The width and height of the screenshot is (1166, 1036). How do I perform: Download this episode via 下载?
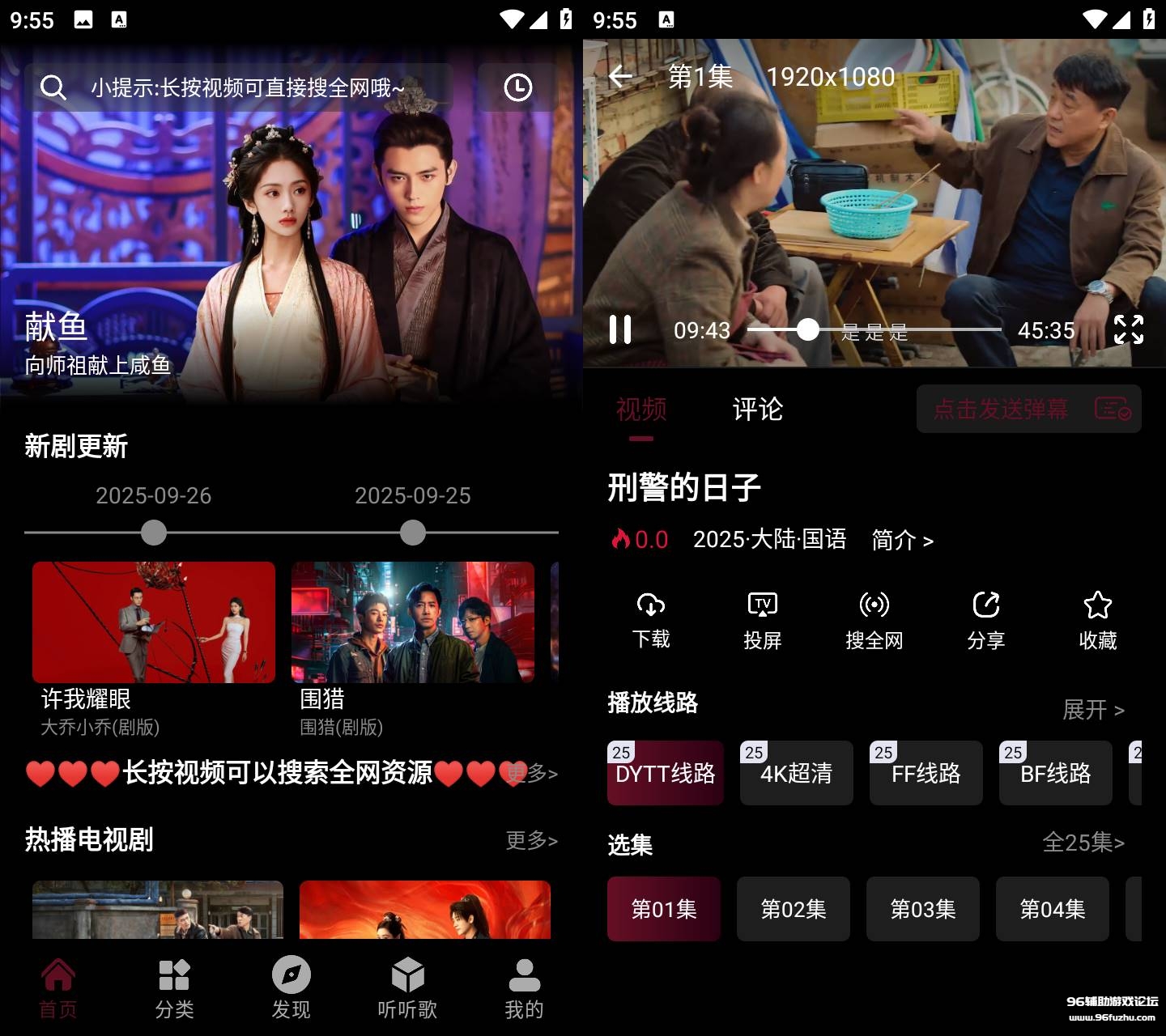pyautogui.click(x=651, y=620)
